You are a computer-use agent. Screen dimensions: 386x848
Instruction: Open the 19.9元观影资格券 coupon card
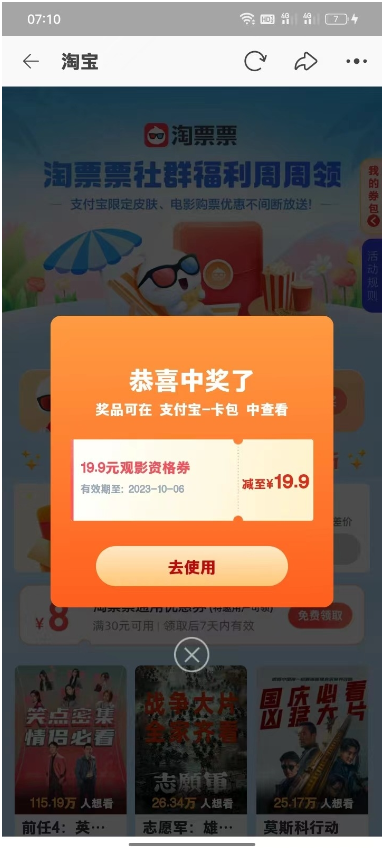193,480
